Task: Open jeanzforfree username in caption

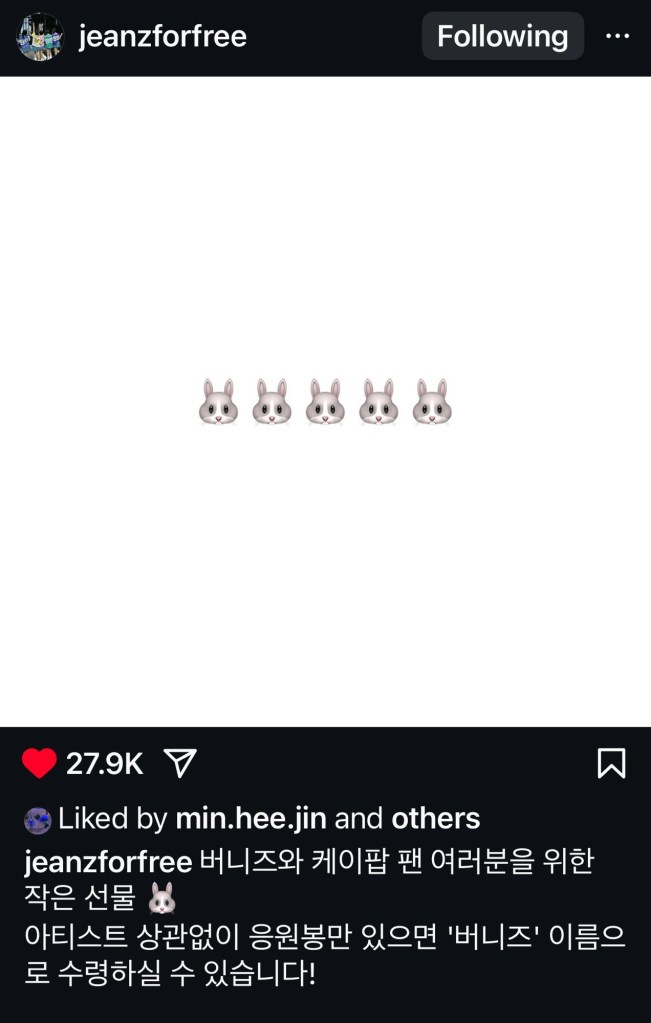Action: pyautogui.click(x=107, y=862)
